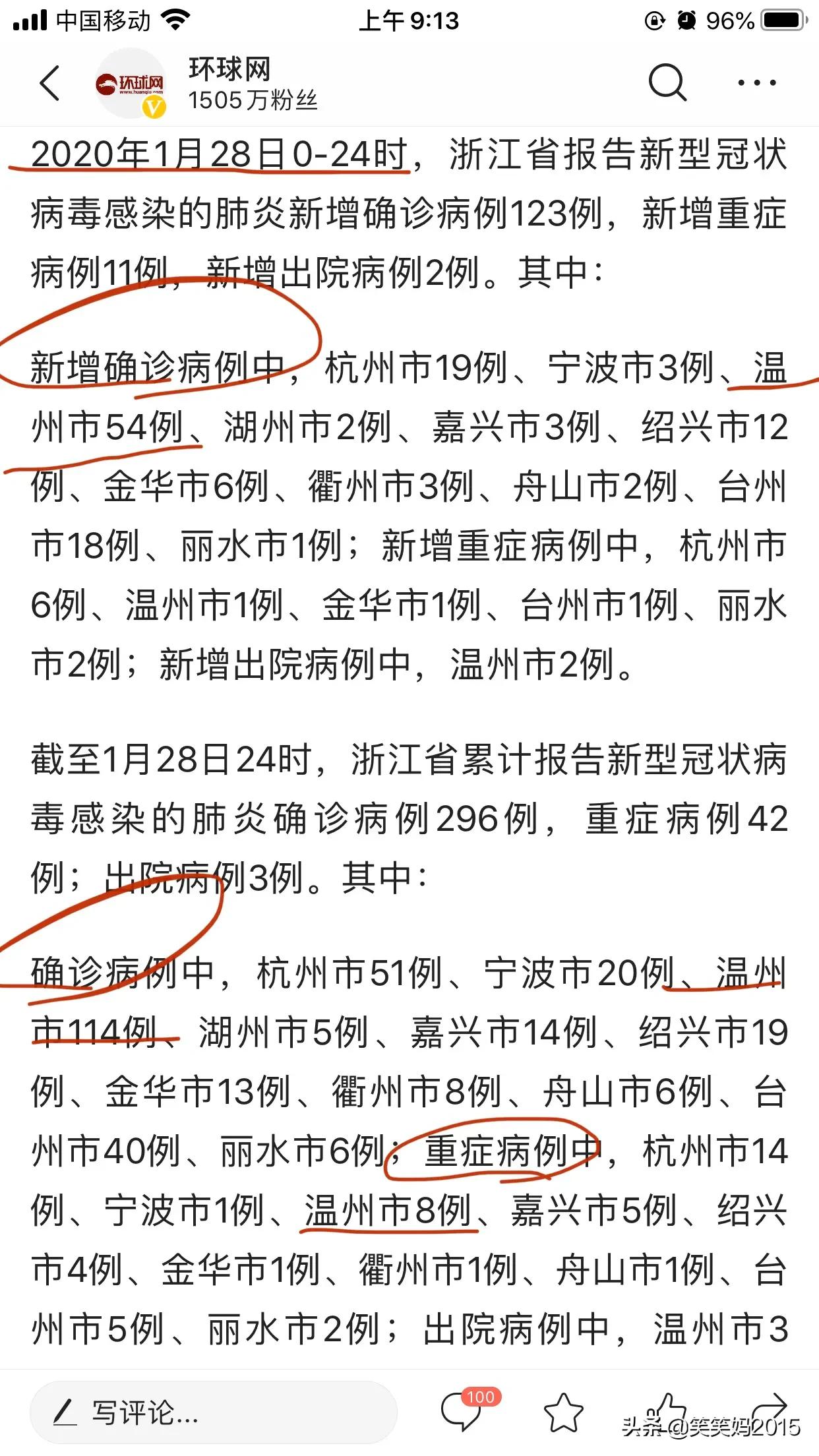The width and height of the screenshot is (819, 1456).
Task: Go back using the top-left arrow
Action: [x=49, y=83]
